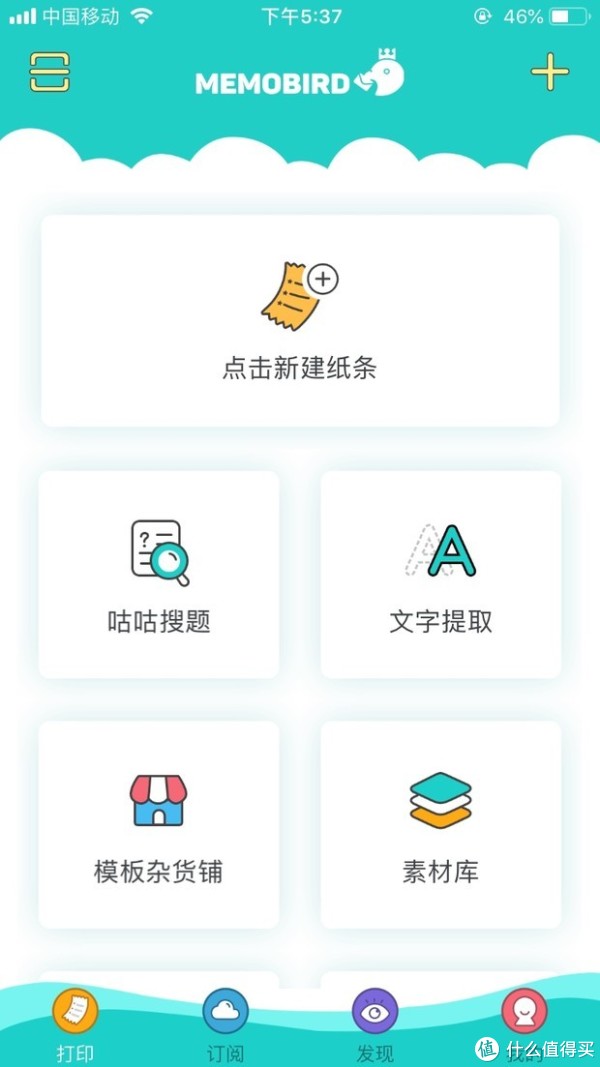Tap the plus icon to add
This screenshot has width=600, height=1067.
[550, 71]
